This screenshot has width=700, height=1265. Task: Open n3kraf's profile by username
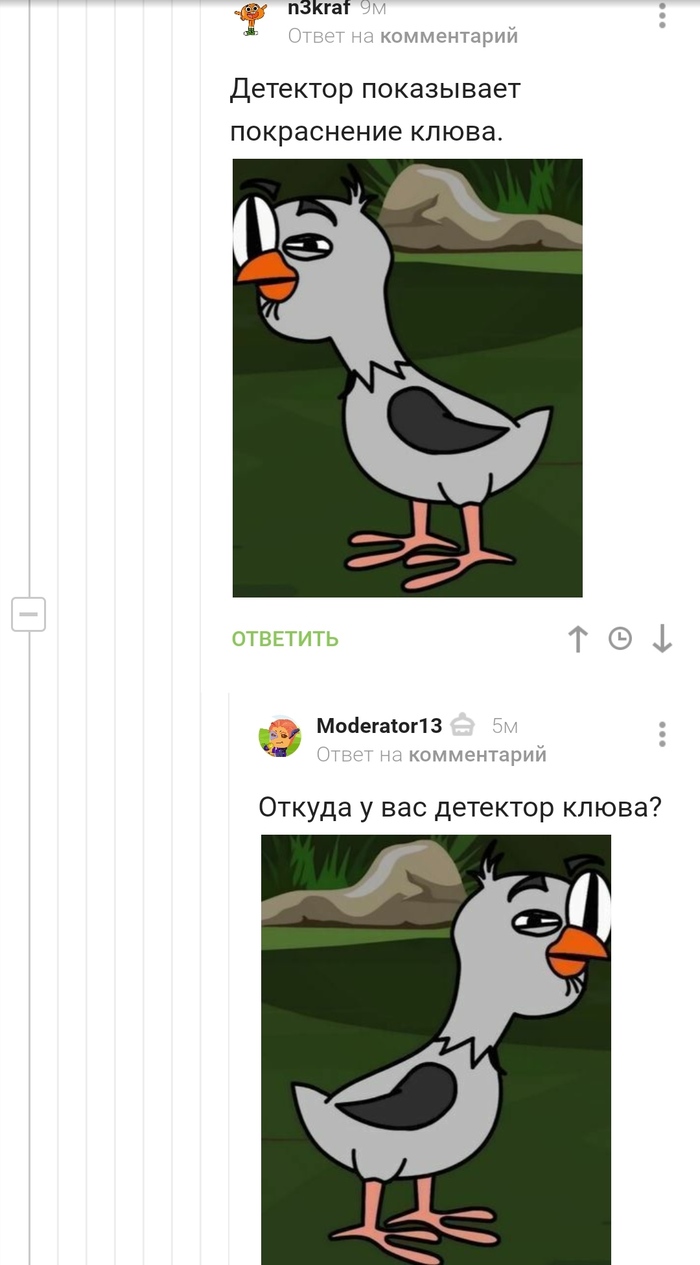coord(318,9)
